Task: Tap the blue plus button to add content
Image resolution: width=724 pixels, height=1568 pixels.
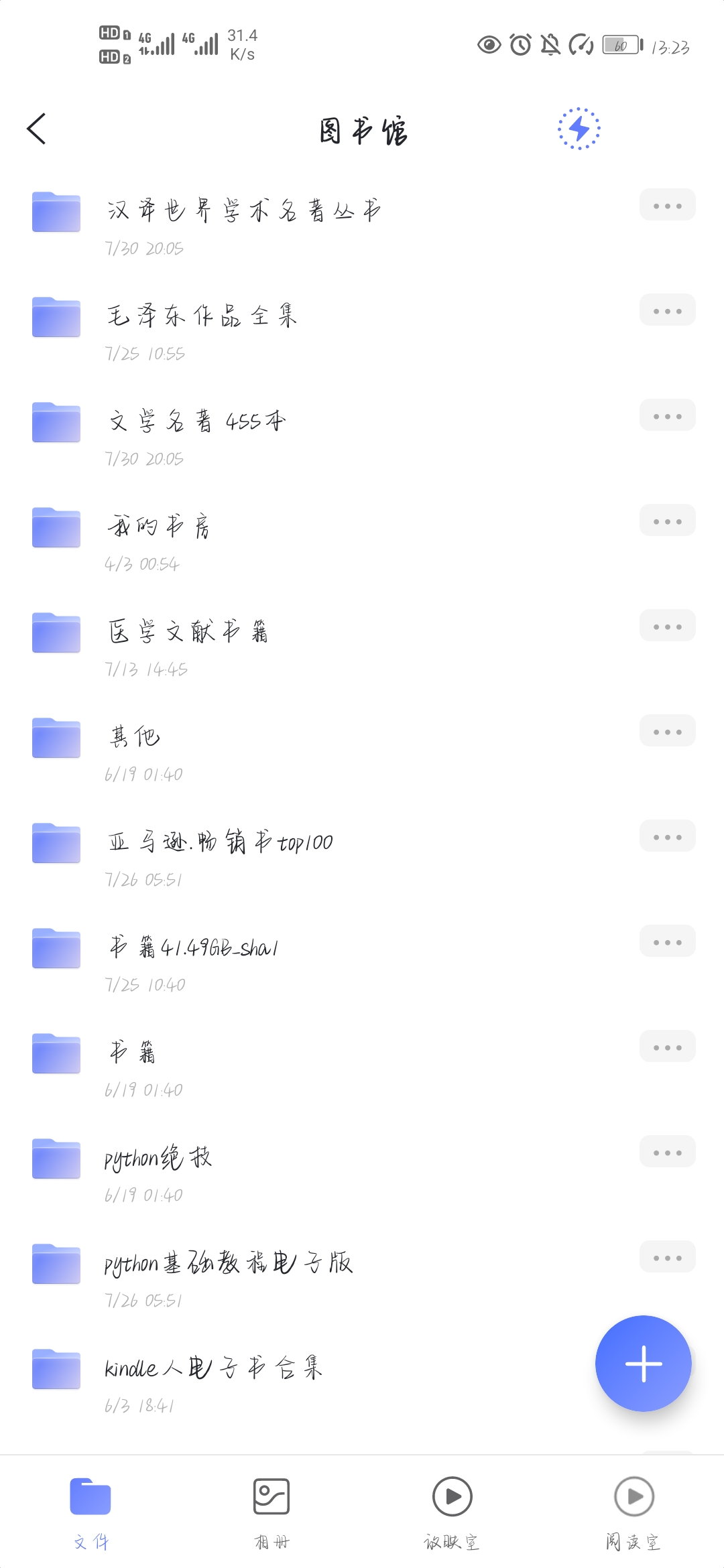Action: [643, 1364]
